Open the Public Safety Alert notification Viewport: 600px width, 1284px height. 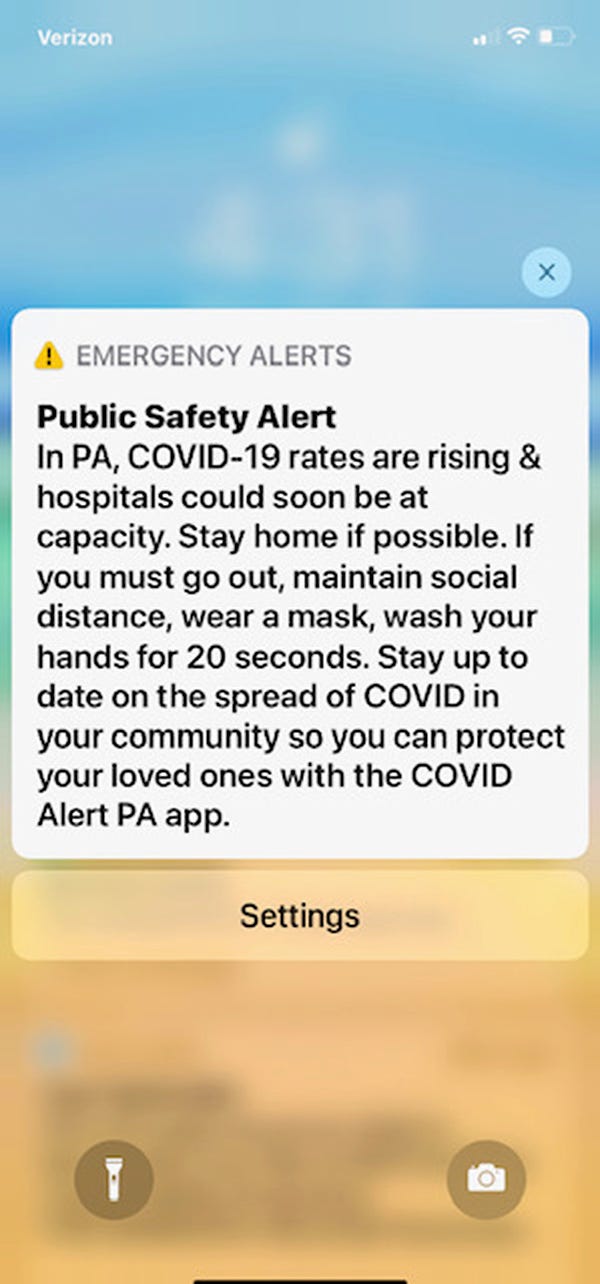tap(299, 600)
